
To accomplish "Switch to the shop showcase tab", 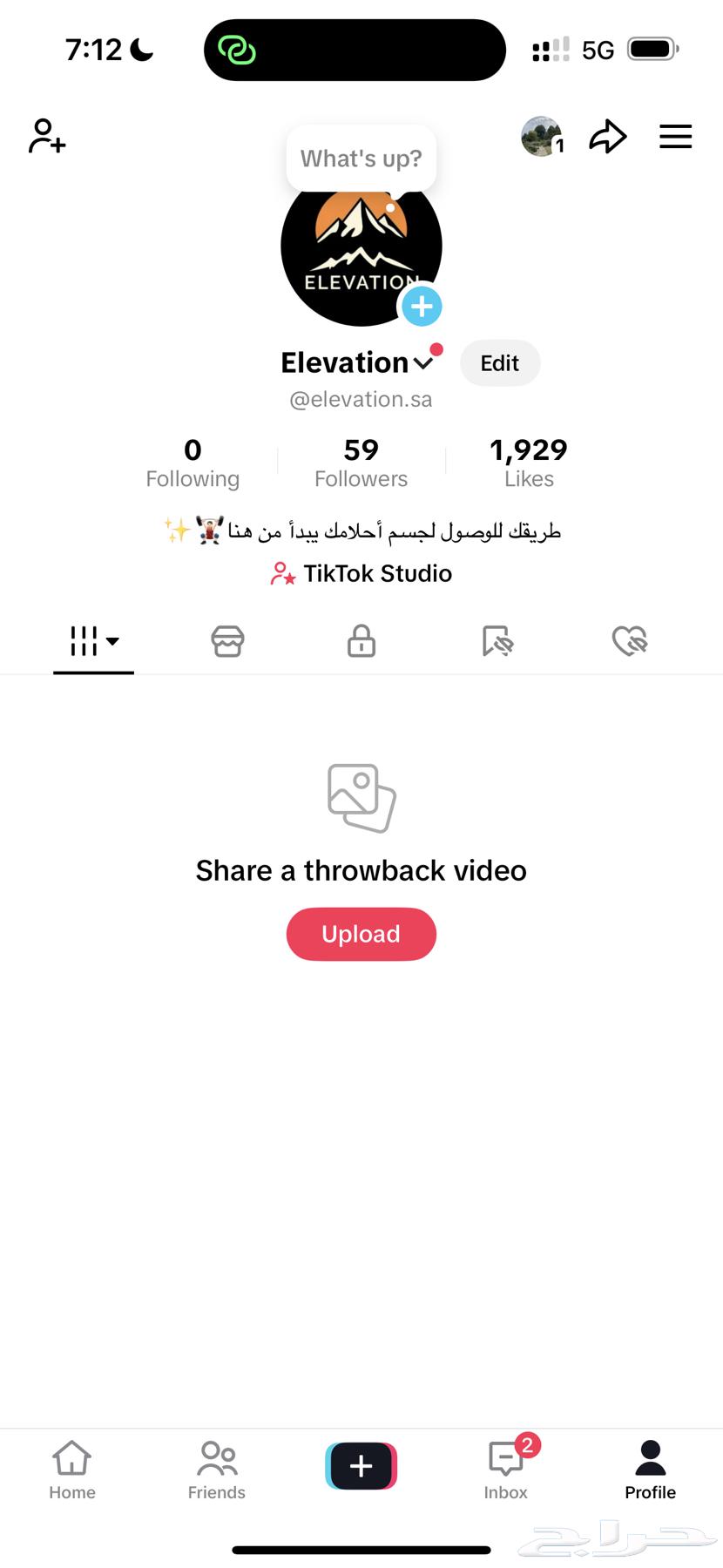I will pos(227,642).
